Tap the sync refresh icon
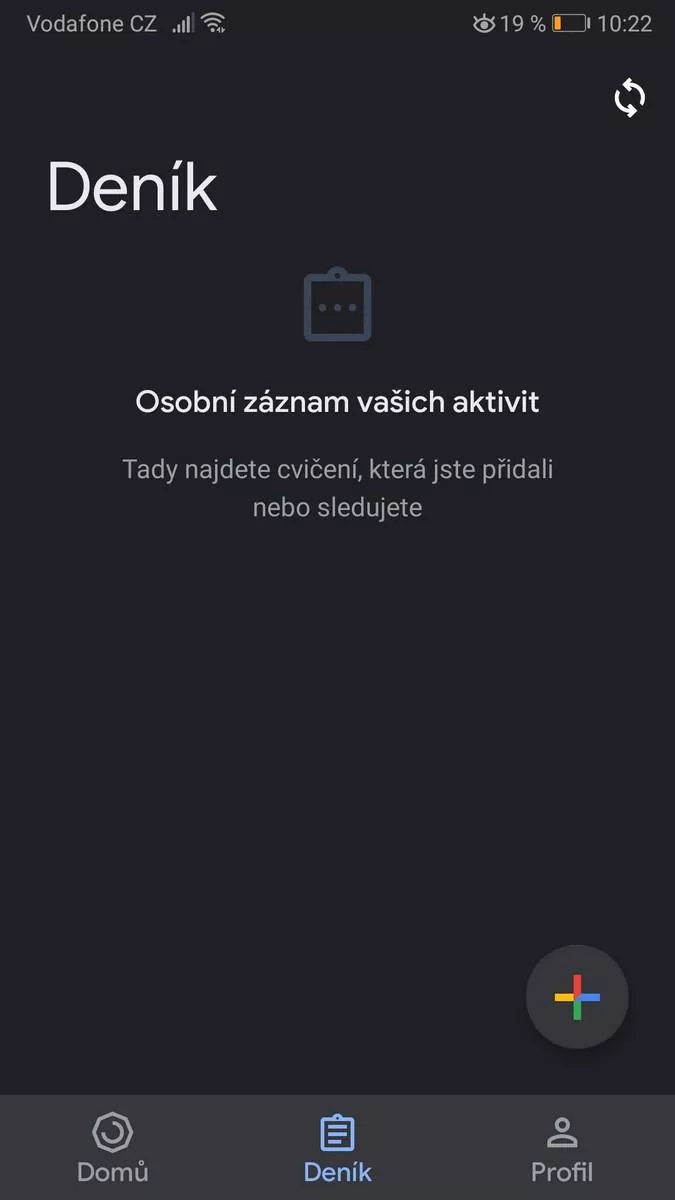 click(x=629, y=98)
